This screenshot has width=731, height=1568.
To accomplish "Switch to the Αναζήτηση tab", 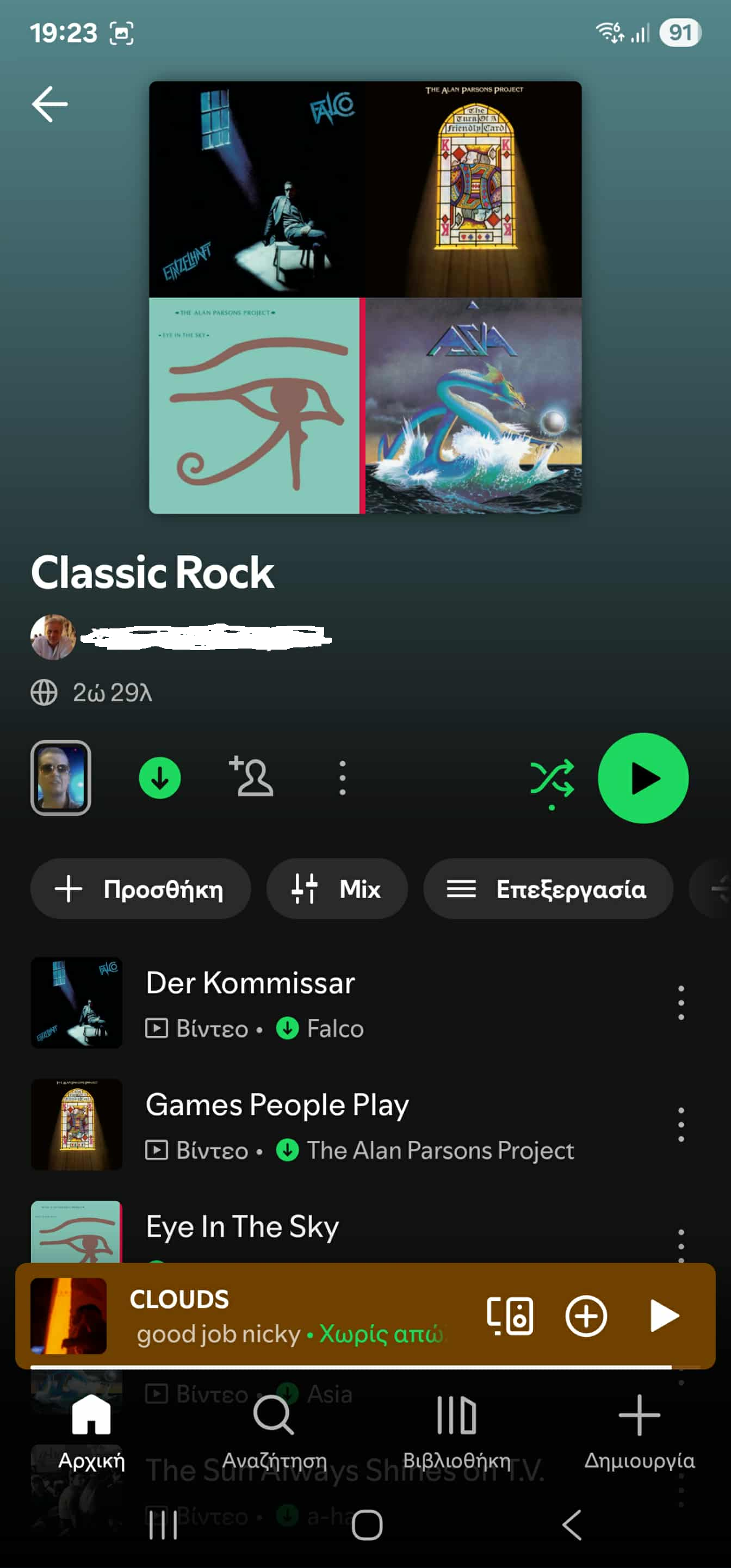I will 274,1430.
